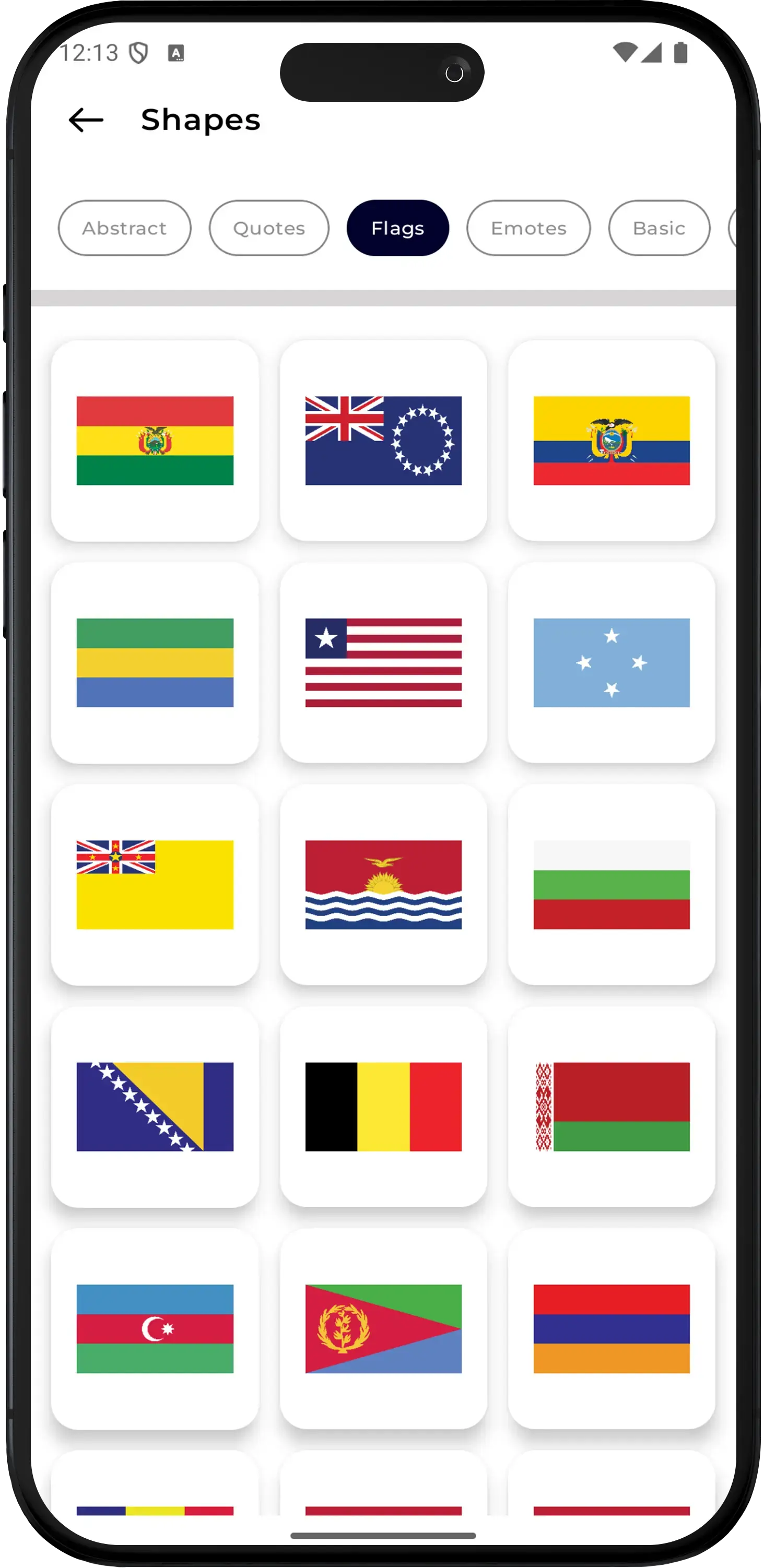
Task: Switch to the Basic shapes chip
Action: [x=659, y=228]
